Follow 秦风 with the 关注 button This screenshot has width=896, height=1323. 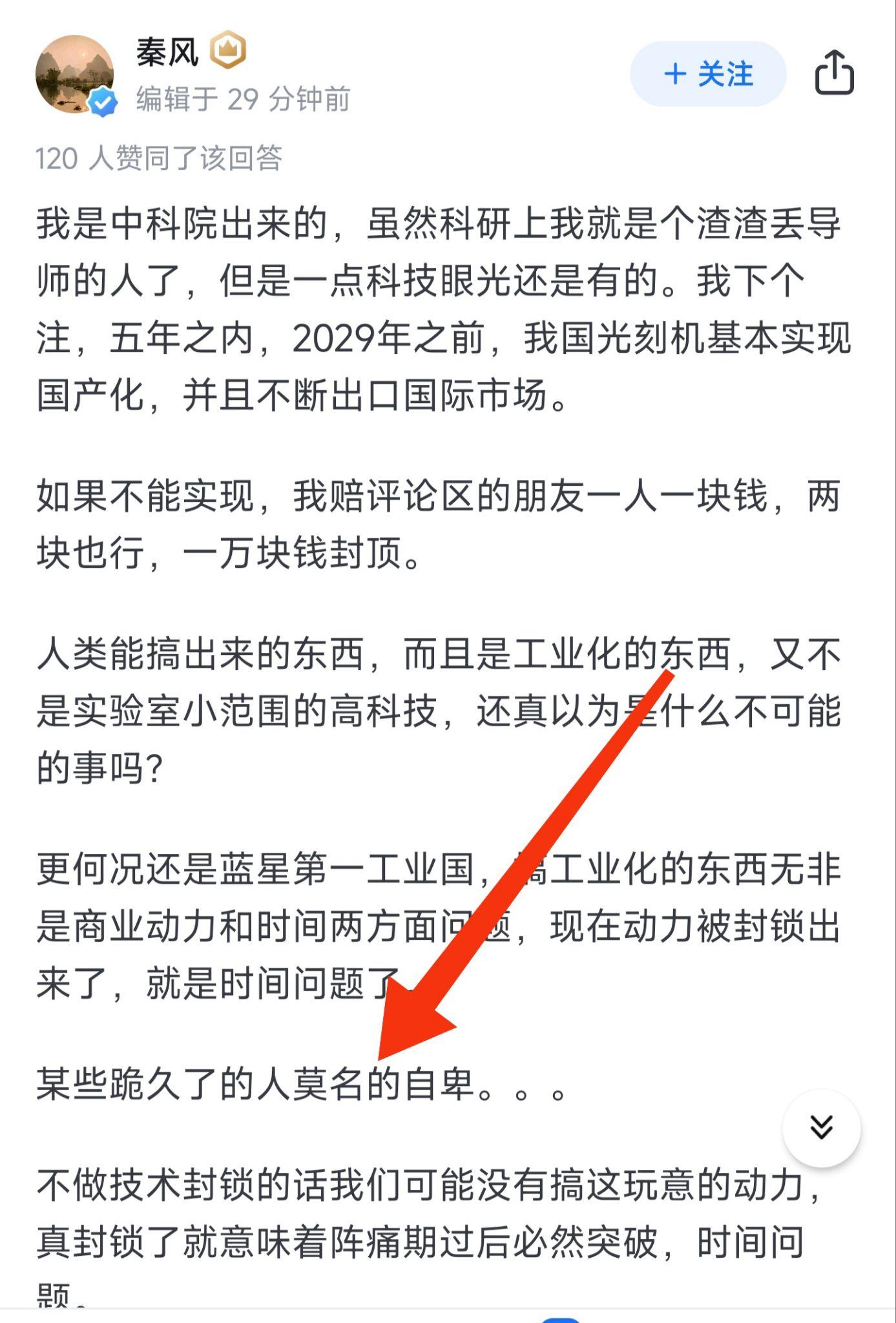coord(708,74)
